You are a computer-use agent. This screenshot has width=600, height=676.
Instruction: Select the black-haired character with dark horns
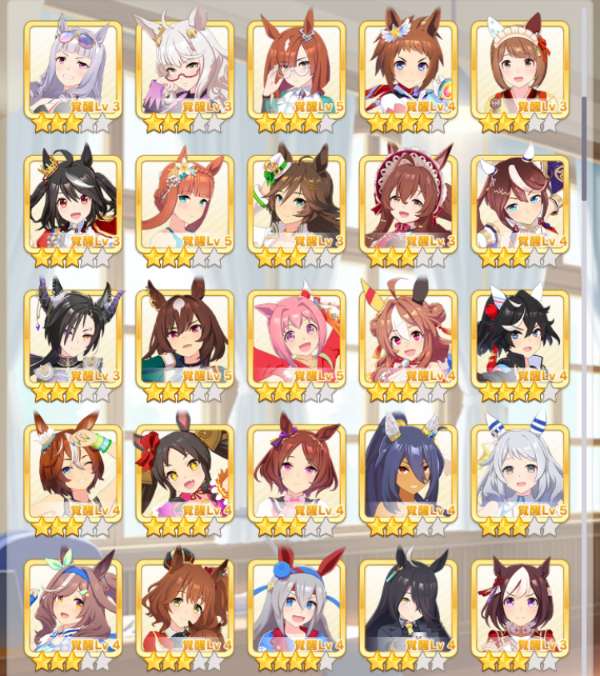tap(73, 338)
